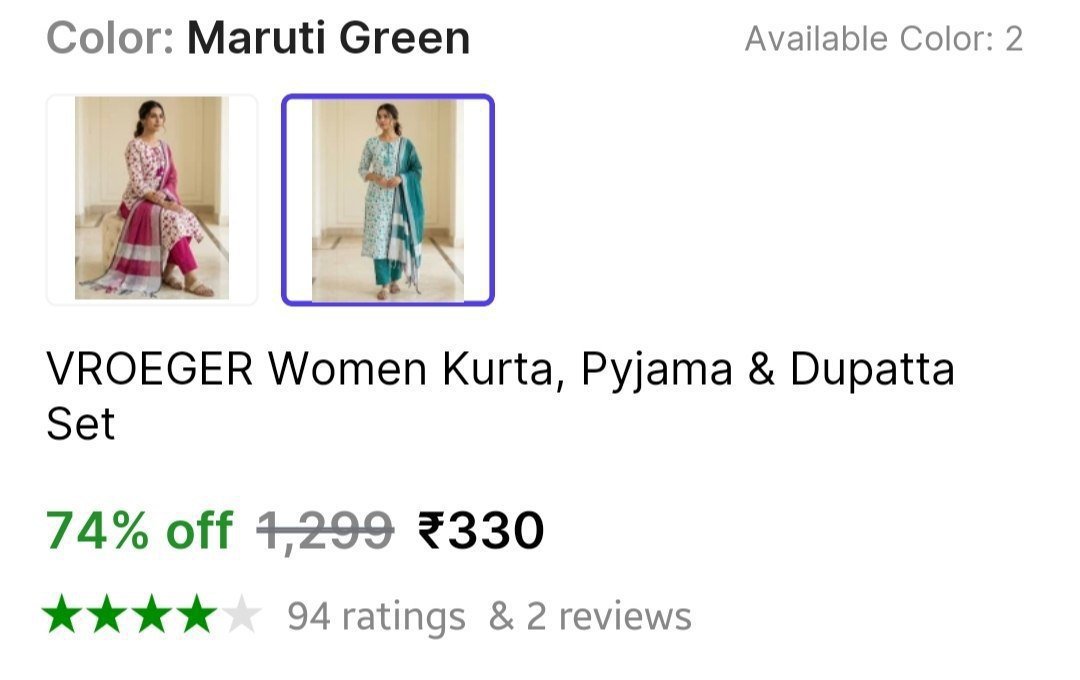Tap the Maruti Green color variant thumbnail
The image size is (1080, 680).
click(x=388, y=200)
